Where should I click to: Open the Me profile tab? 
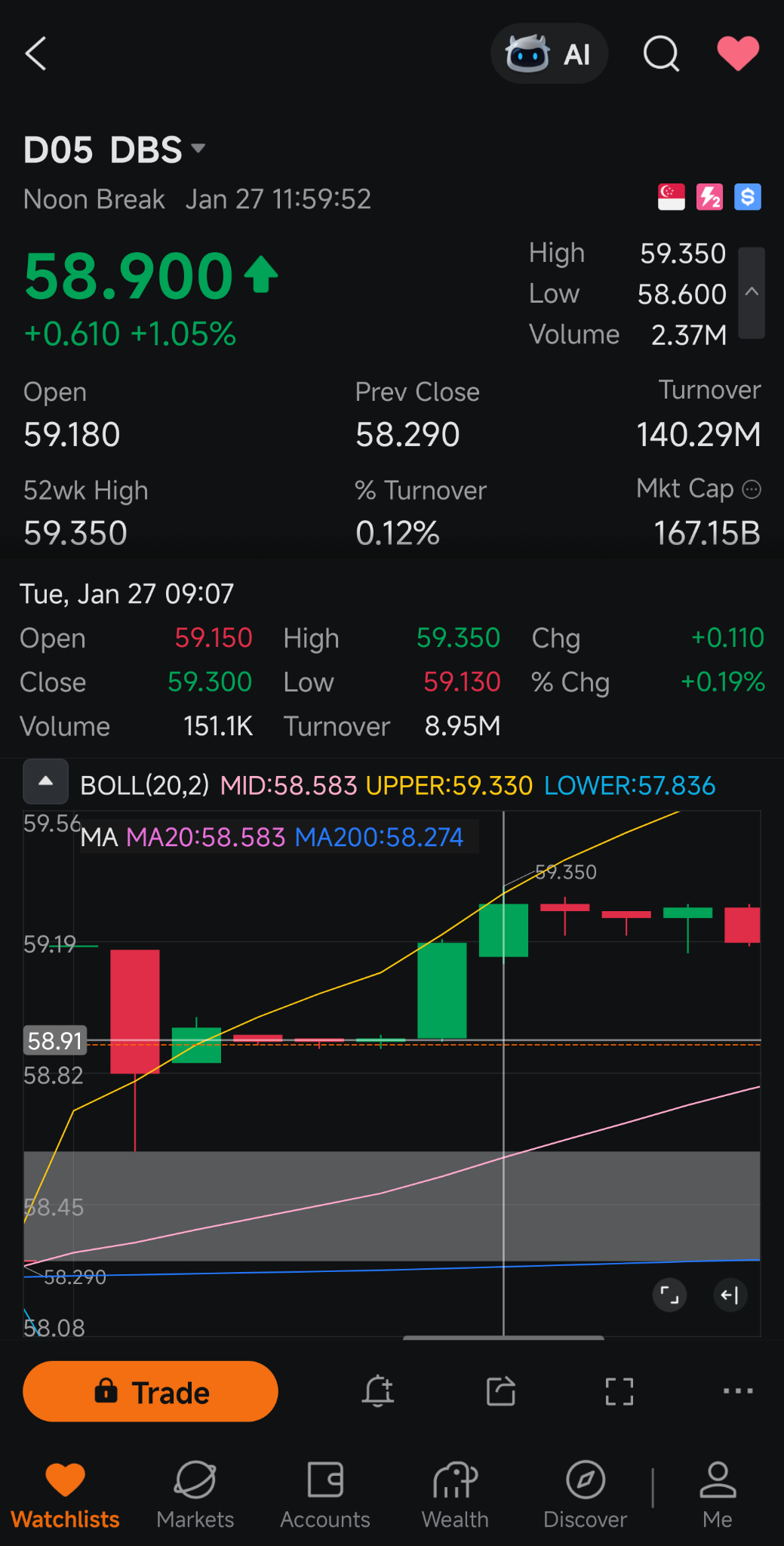[717, 1494]
